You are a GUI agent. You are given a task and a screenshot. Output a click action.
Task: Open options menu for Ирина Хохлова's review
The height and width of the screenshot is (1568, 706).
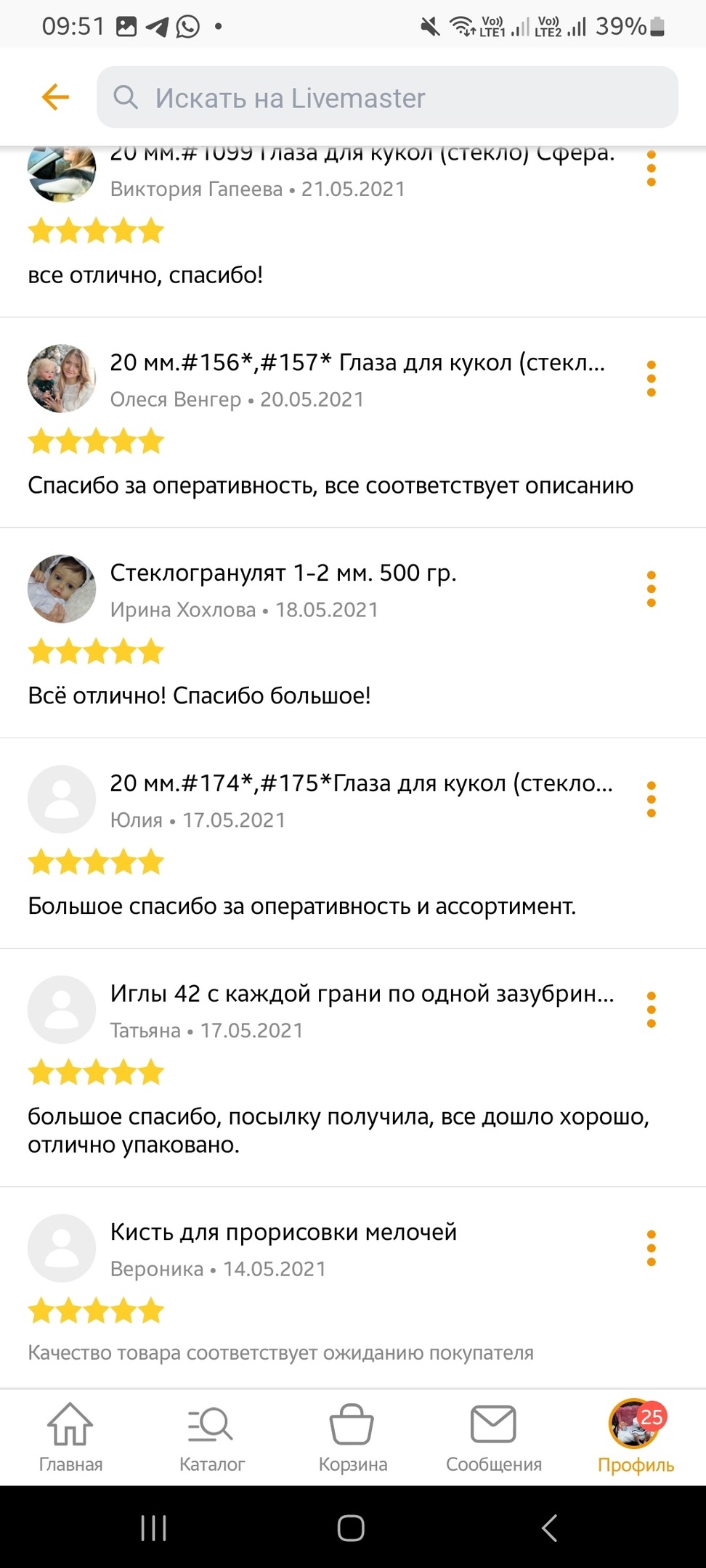(x=651, y=589)
